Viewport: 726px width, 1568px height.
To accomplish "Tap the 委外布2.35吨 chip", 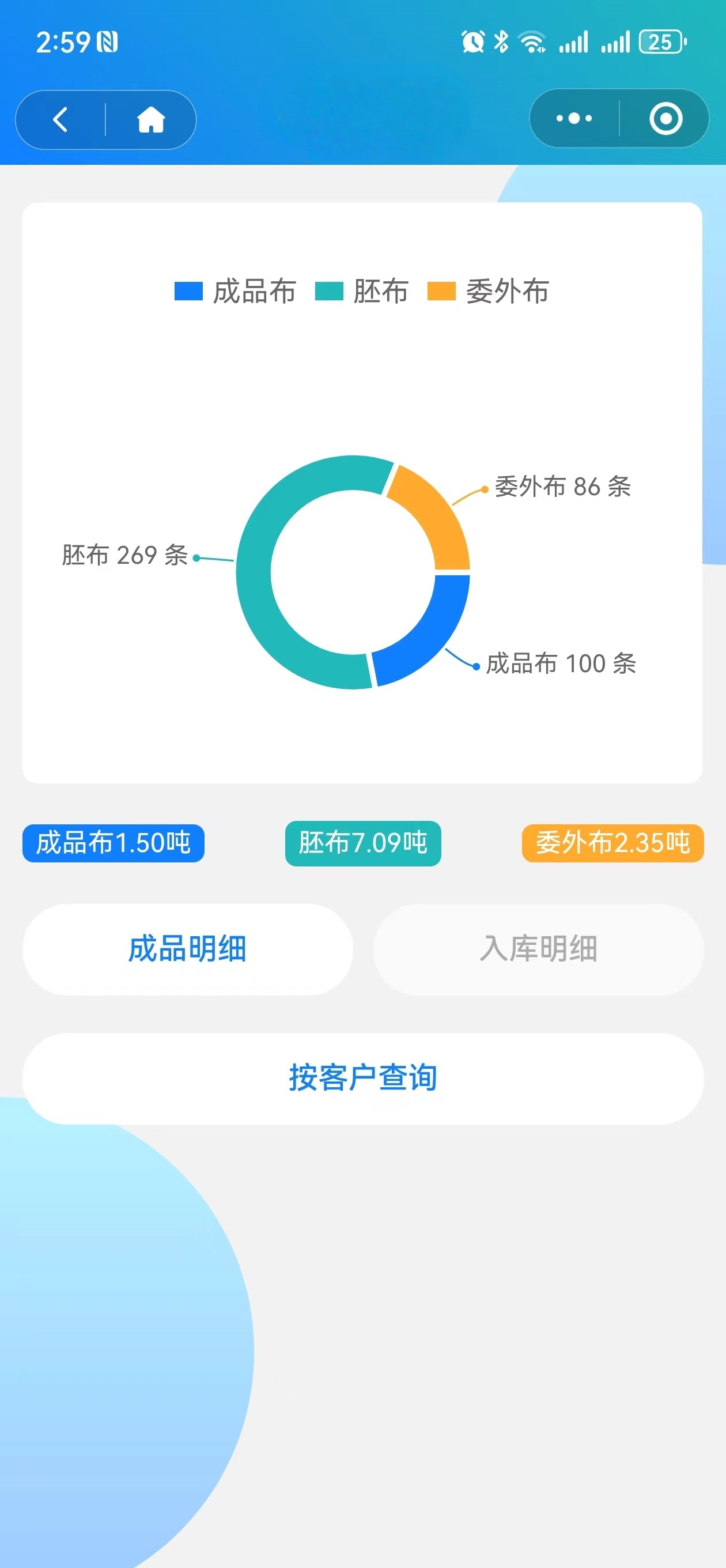I will 612,843.
